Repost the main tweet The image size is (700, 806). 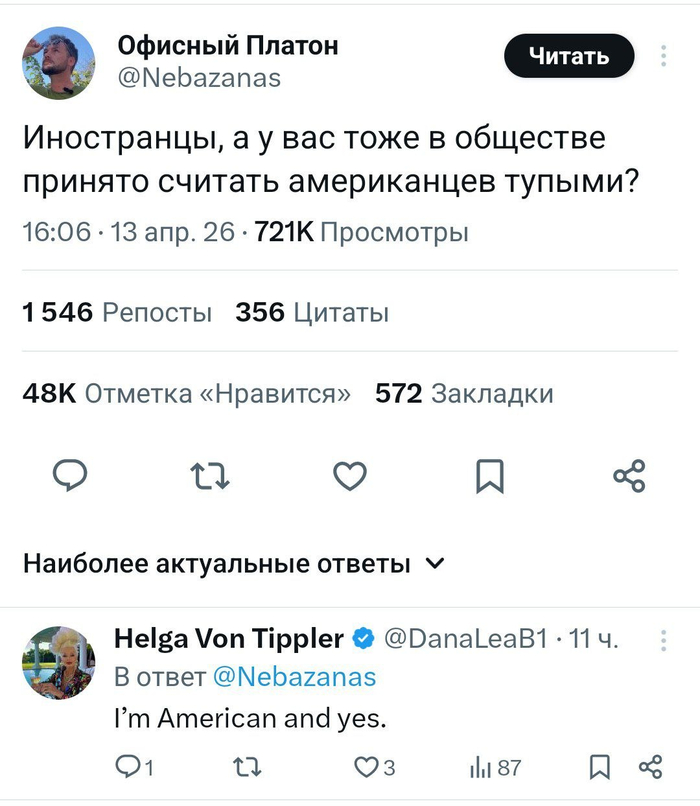210,477
